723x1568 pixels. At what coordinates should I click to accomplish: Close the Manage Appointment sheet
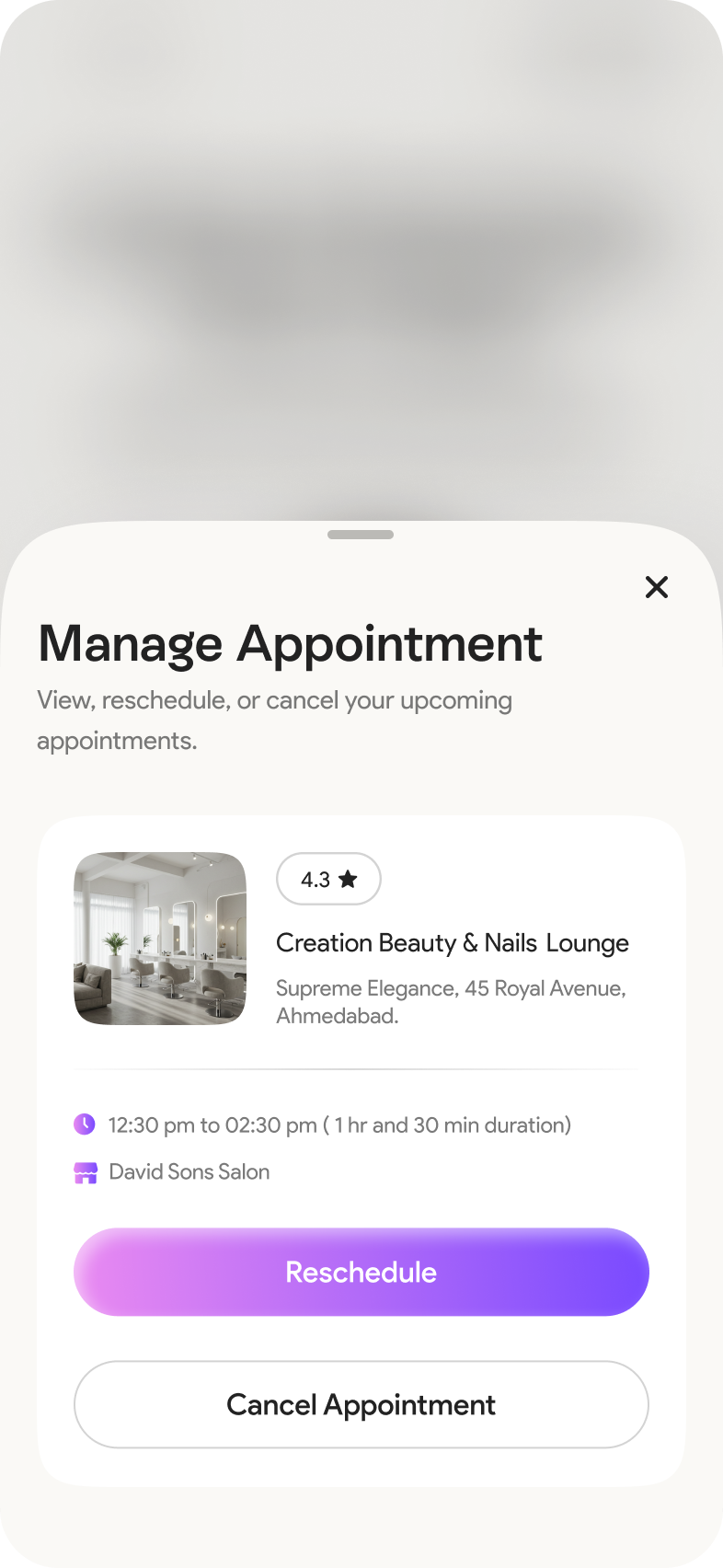[x=657, y=587]
